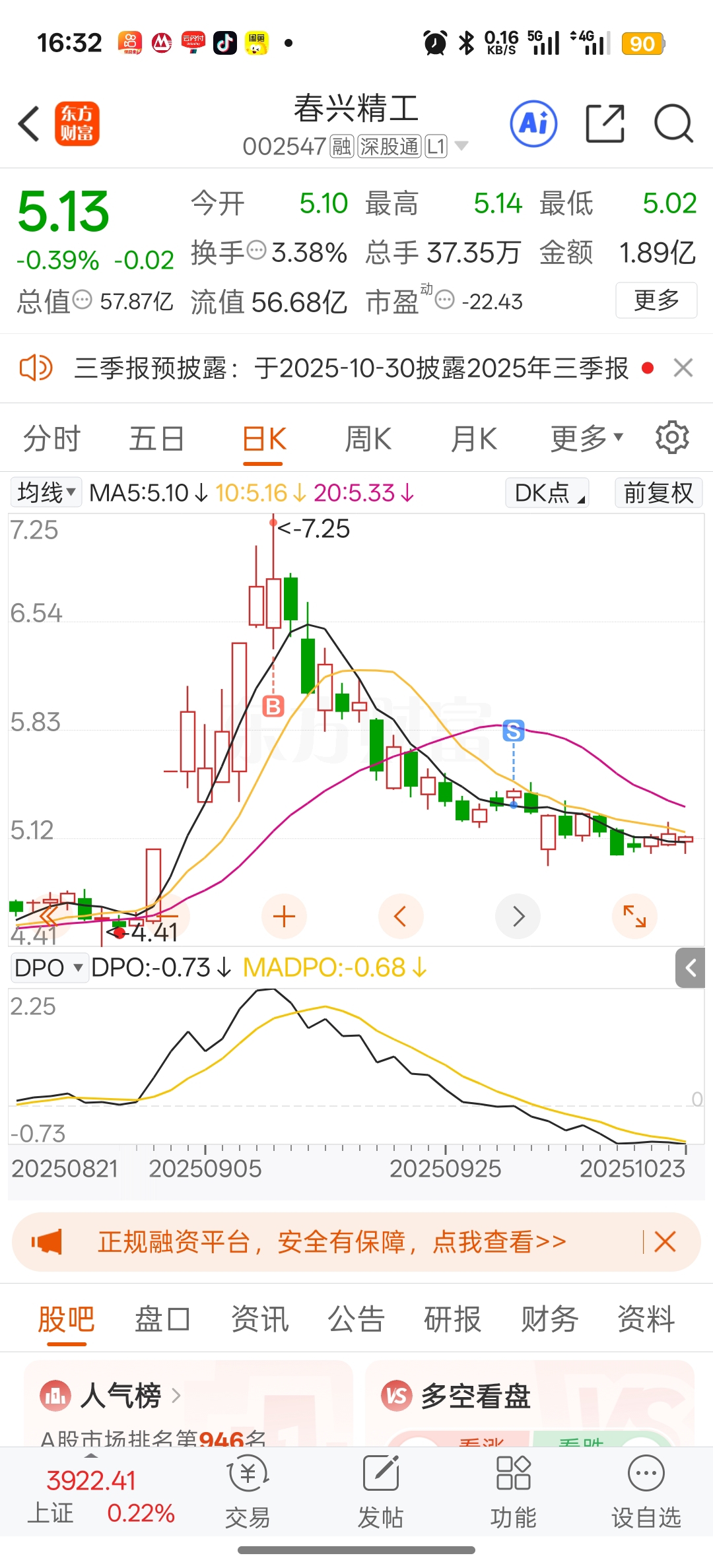Open the AI assistant icon
This screenshot has height=1568, width=713.
click(533, 123)
